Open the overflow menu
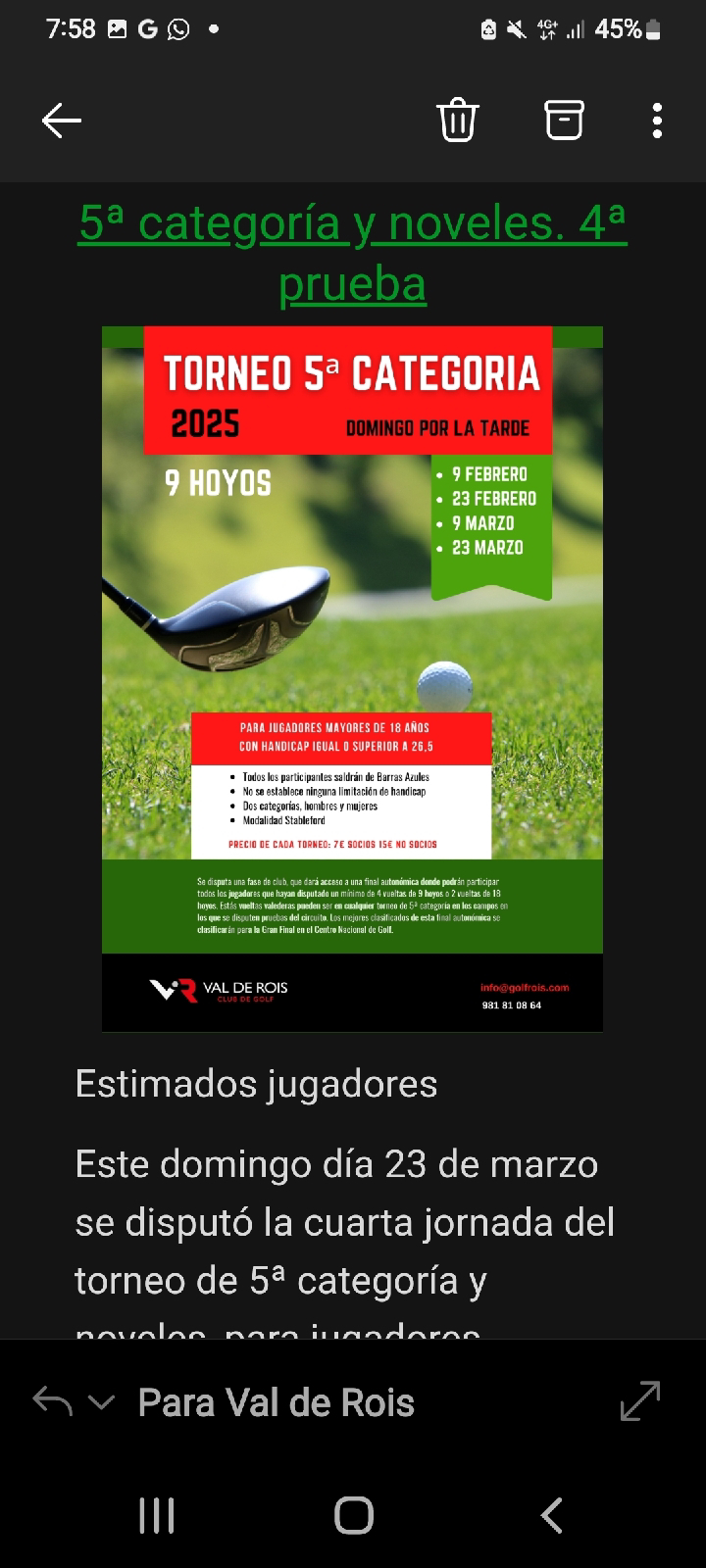Screen dimensions: 706x1568 (657, 121)
